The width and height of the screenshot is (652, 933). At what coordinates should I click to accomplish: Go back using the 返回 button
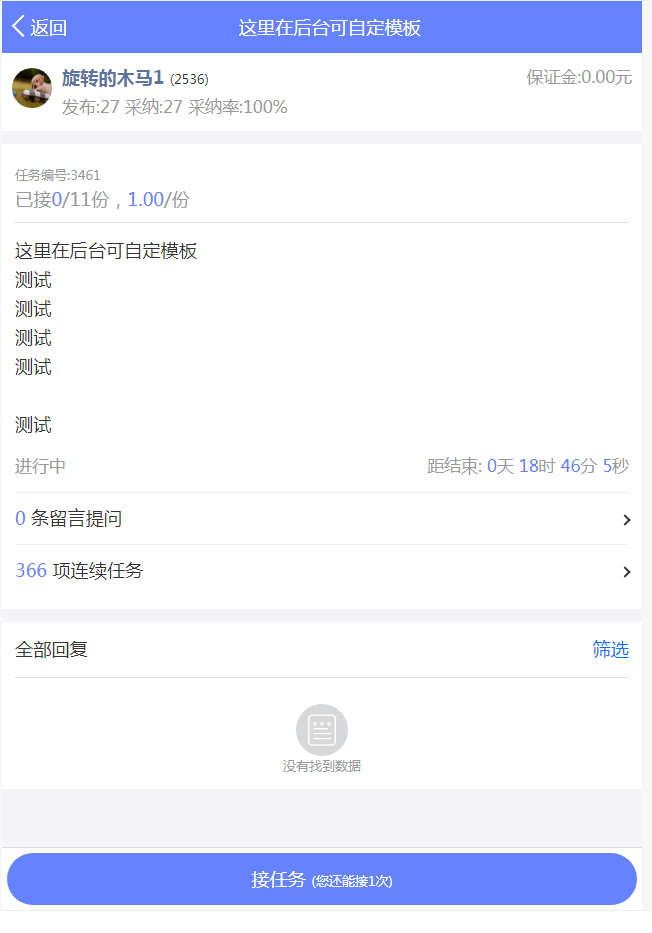(x=40, y=27)
